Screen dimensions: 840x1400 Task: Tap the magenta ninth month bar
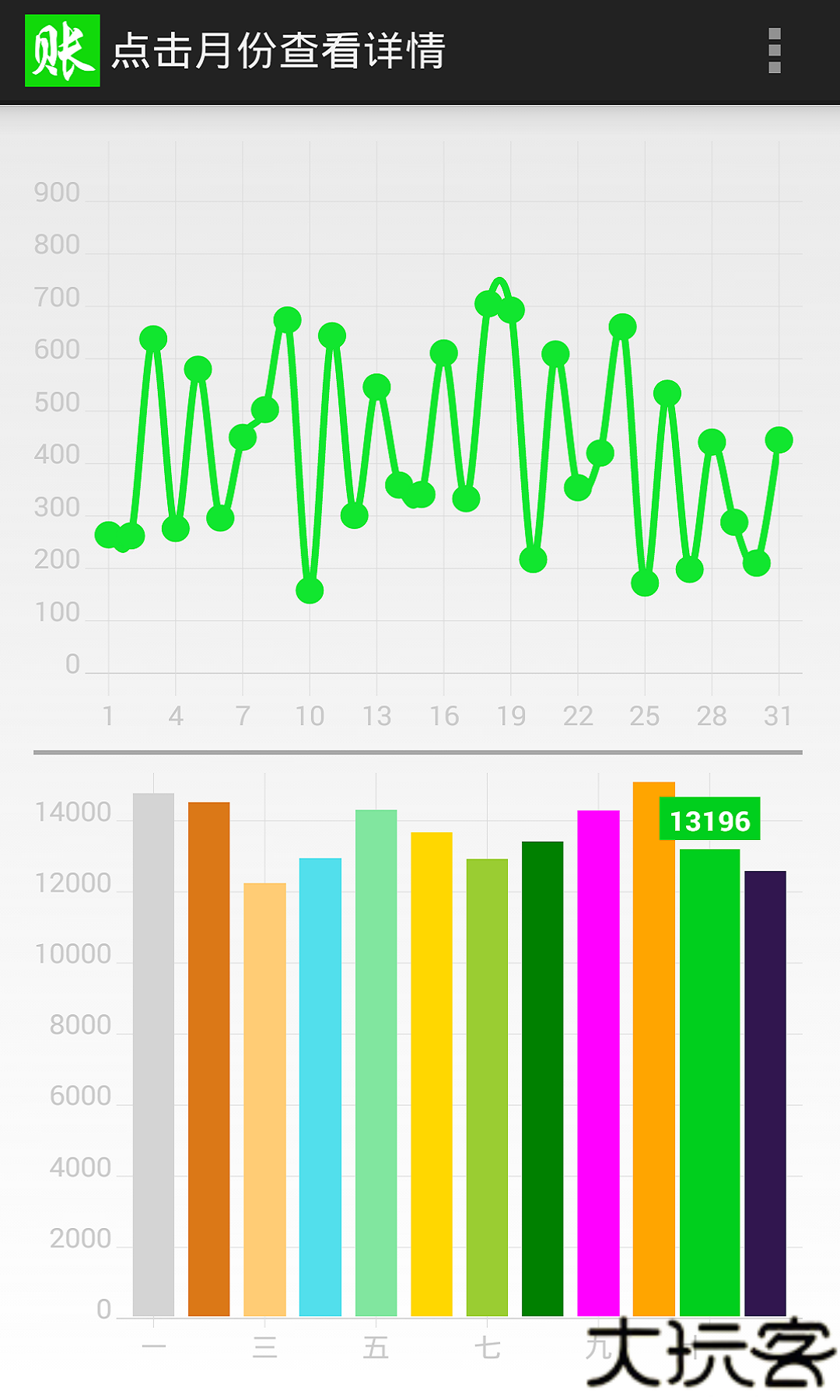(598, 1062)
